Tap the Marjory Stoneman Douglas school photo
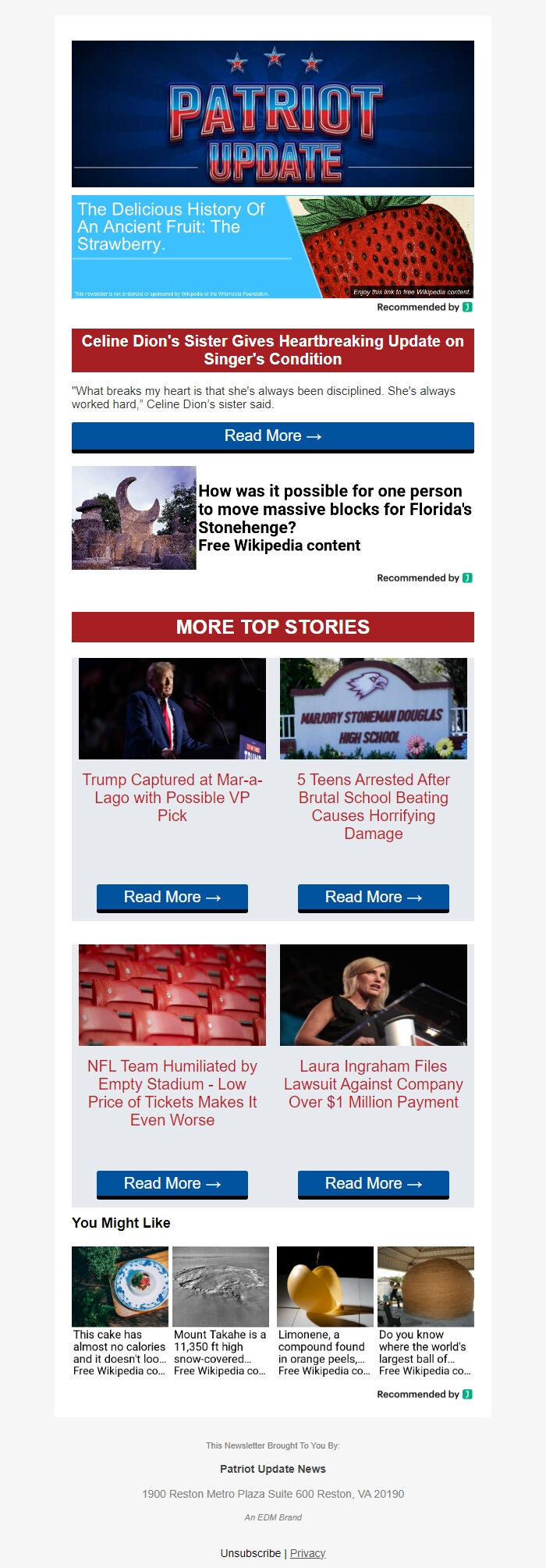 pos(374,709)
